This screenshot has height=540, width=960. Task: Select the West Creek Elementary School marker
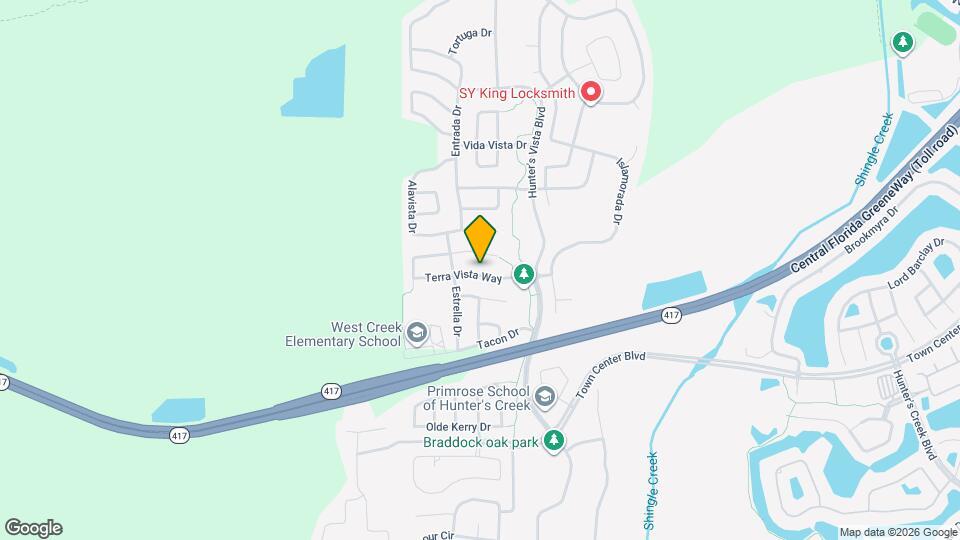[x=417, y=333]
